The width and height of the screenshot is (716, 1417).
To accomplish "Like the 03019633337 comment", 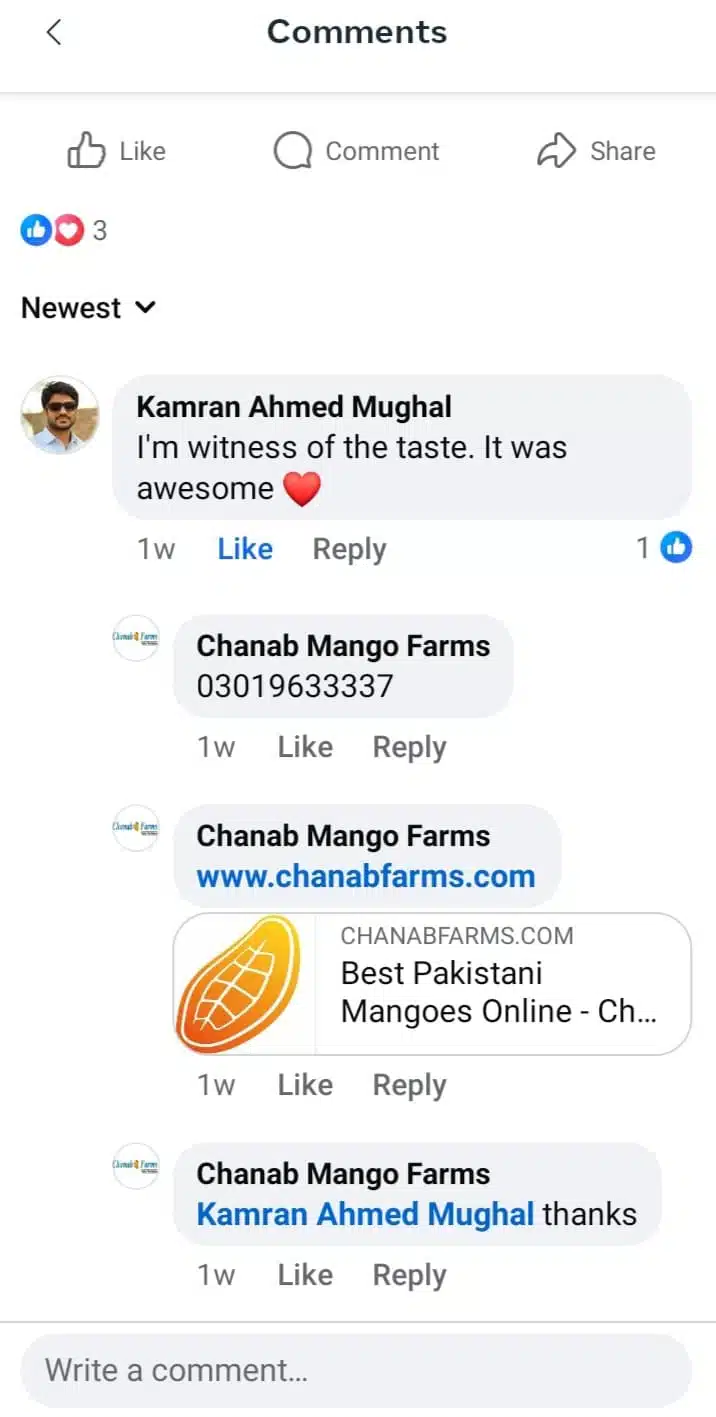I will pyautogui.click(x=305, y=747).
